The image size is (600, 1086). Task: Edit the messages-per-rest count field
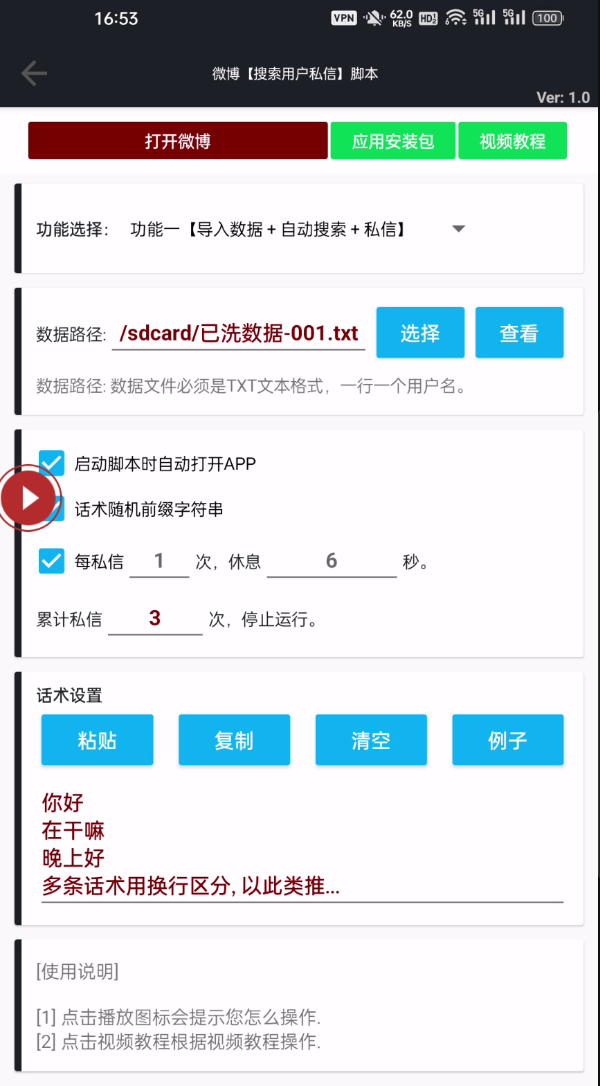[159, 562]
